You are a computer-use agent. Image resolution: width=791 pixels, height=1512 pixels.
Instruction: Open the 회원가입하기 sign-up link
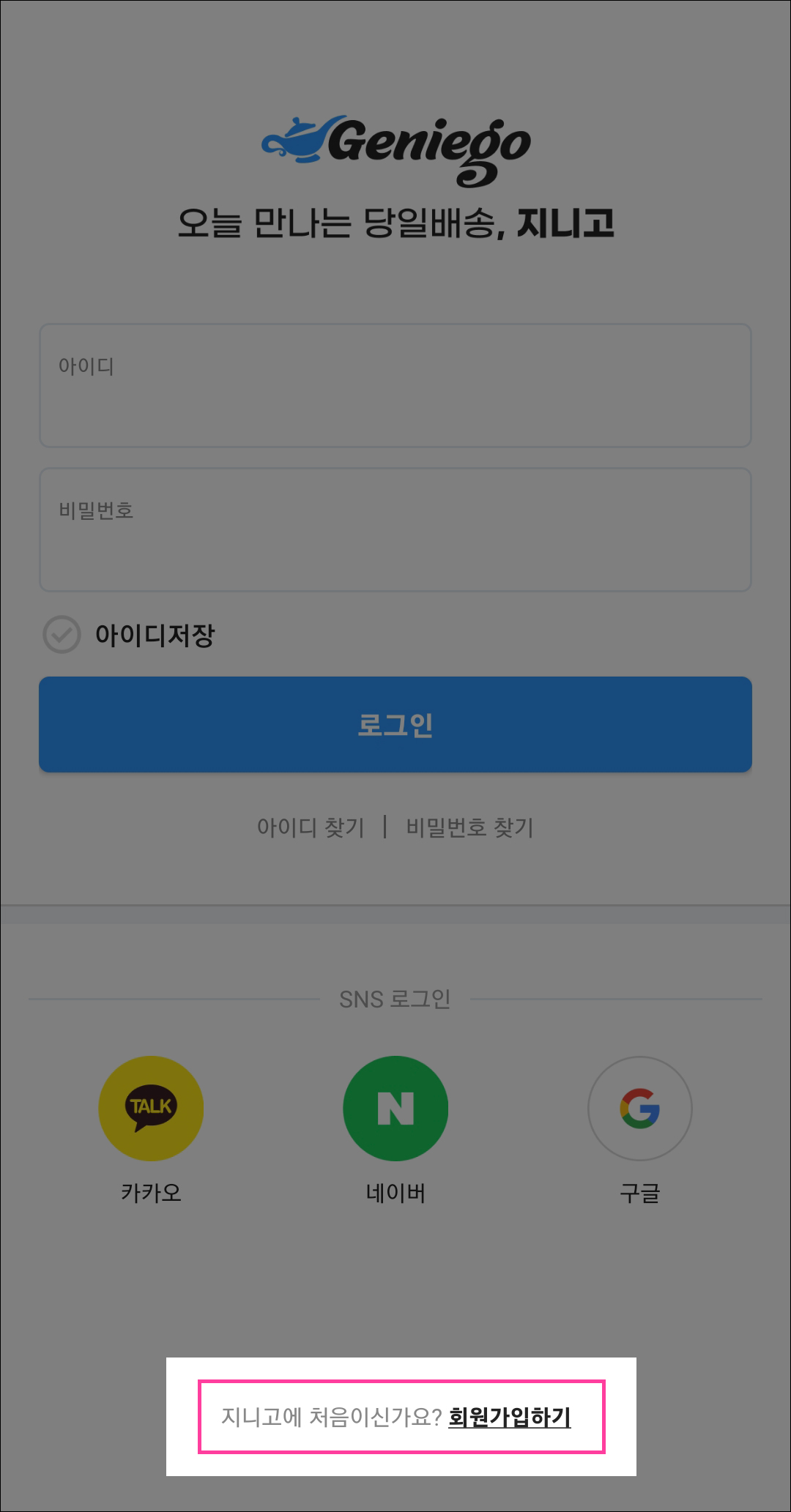pos(509,1417)
